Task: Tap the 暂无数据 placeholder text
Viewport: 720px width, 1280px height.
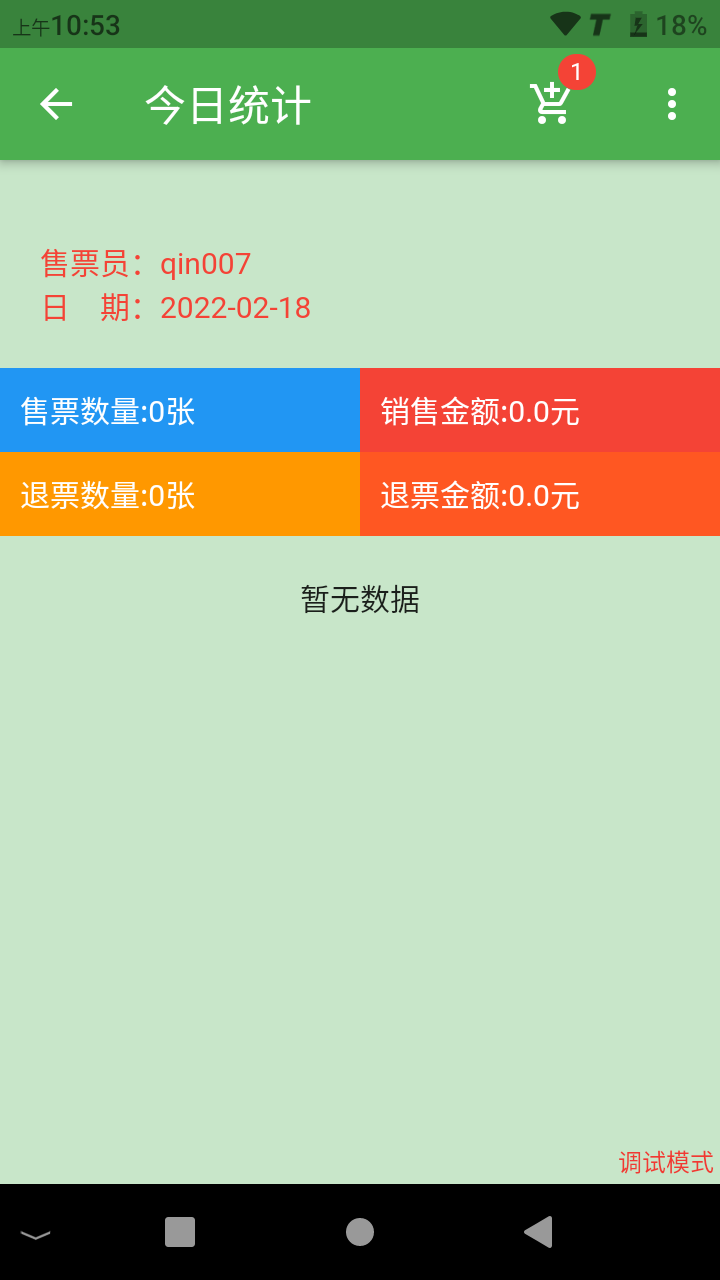Action: (x=360, y=600)
